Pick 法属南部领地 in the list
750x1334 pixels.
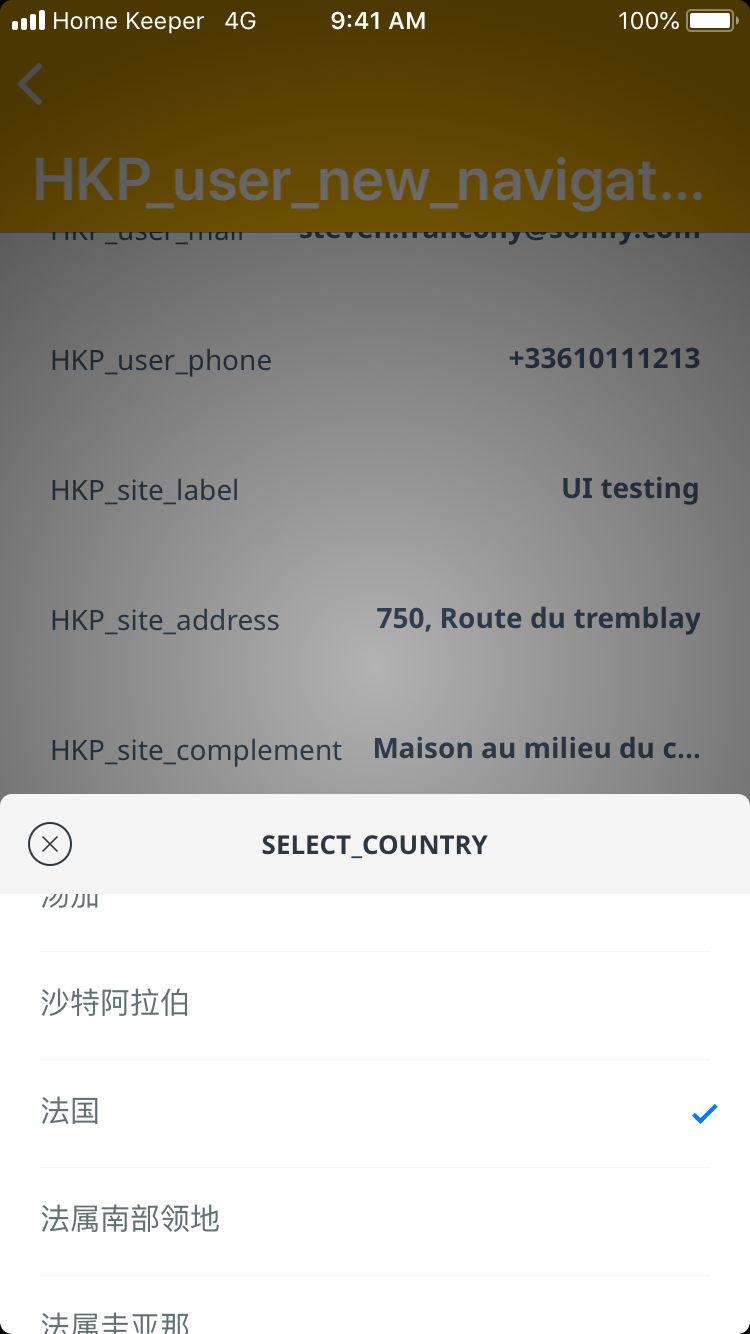(374, 1220)
